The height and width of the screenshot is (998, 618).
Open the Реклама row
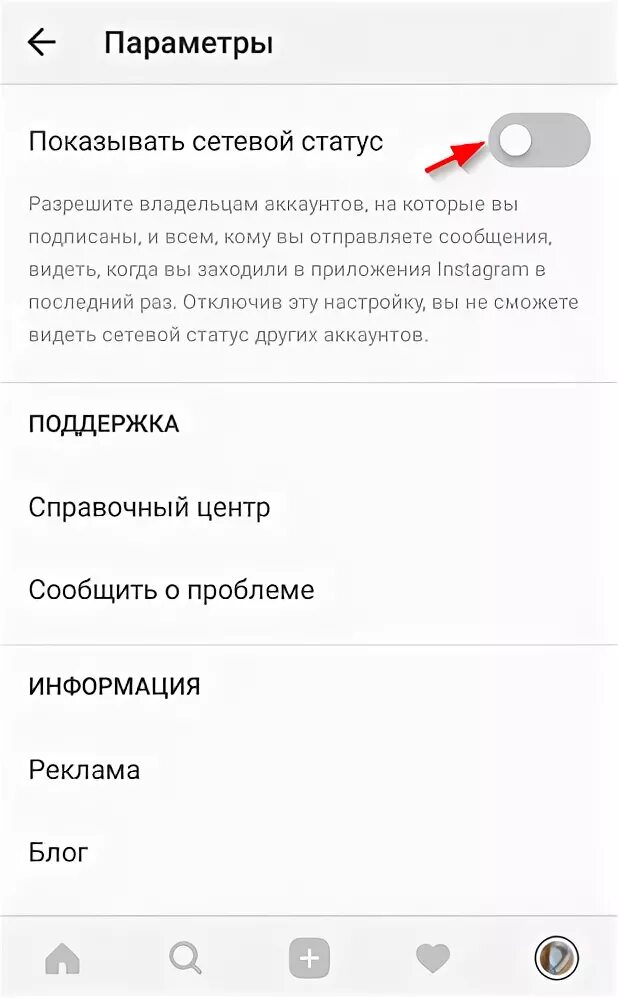309,770
